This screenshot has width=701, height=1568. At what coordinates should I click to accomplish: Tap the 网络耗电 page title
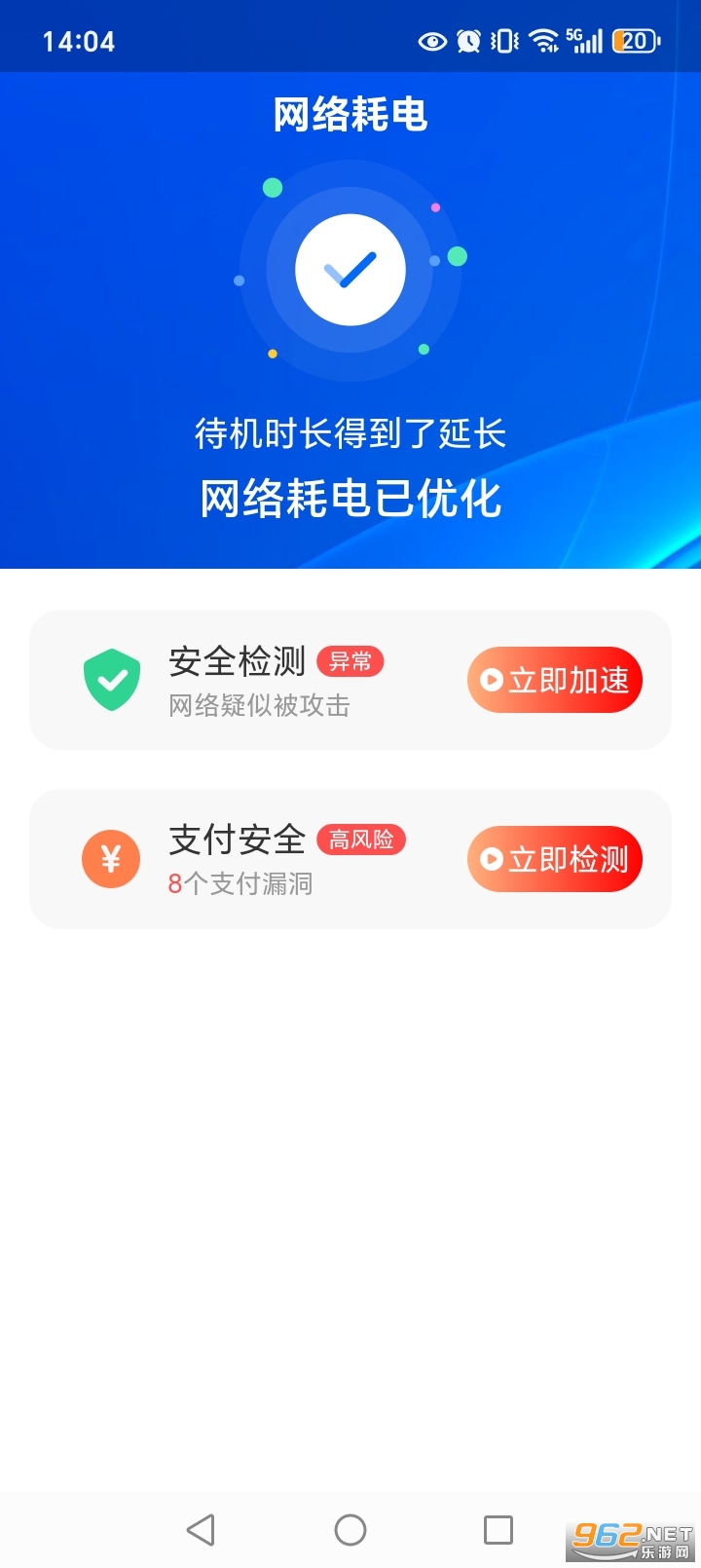click(350, 114)
